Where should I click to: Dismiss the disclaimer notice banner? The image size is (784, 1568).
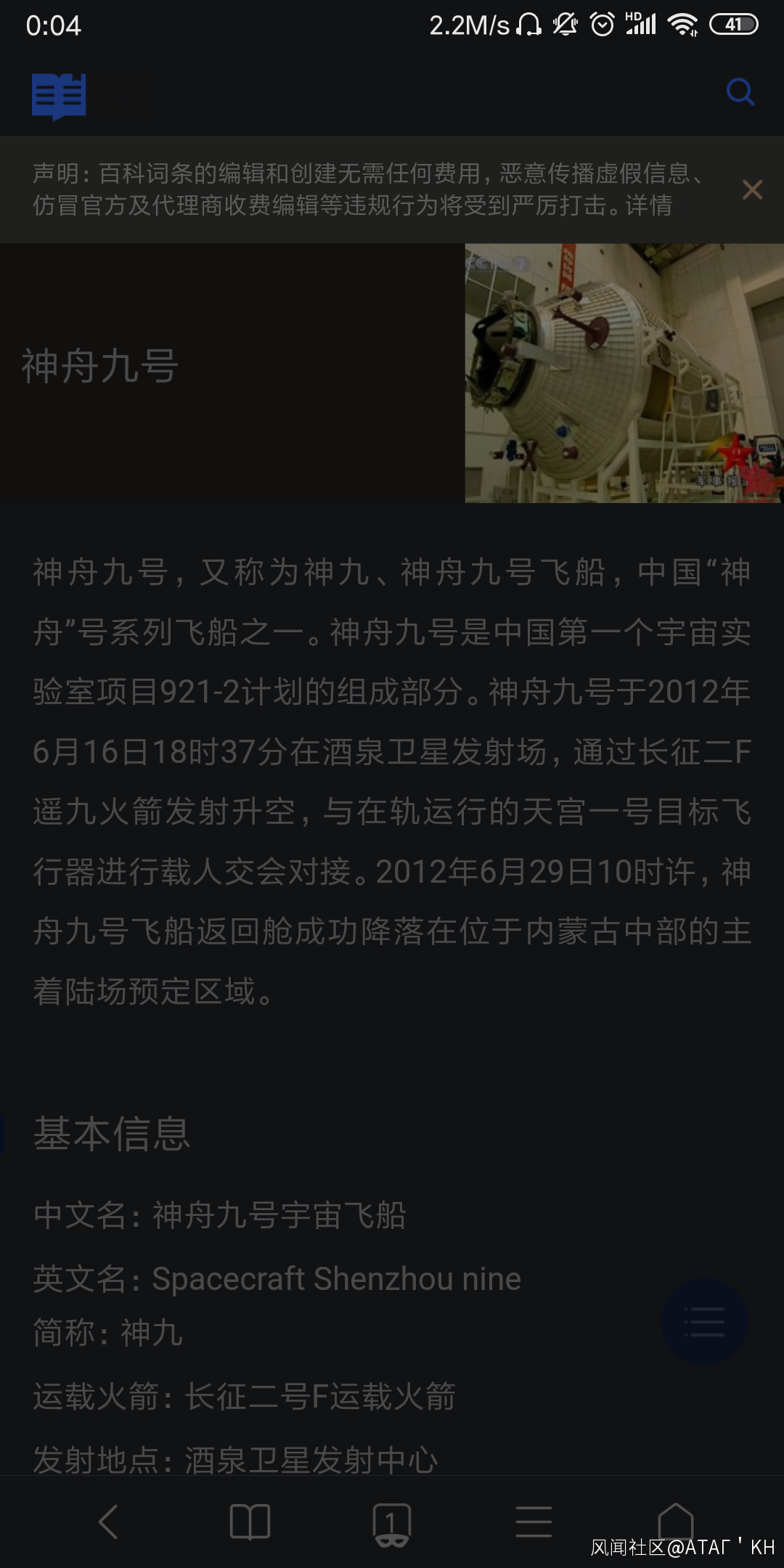point(752,189)
